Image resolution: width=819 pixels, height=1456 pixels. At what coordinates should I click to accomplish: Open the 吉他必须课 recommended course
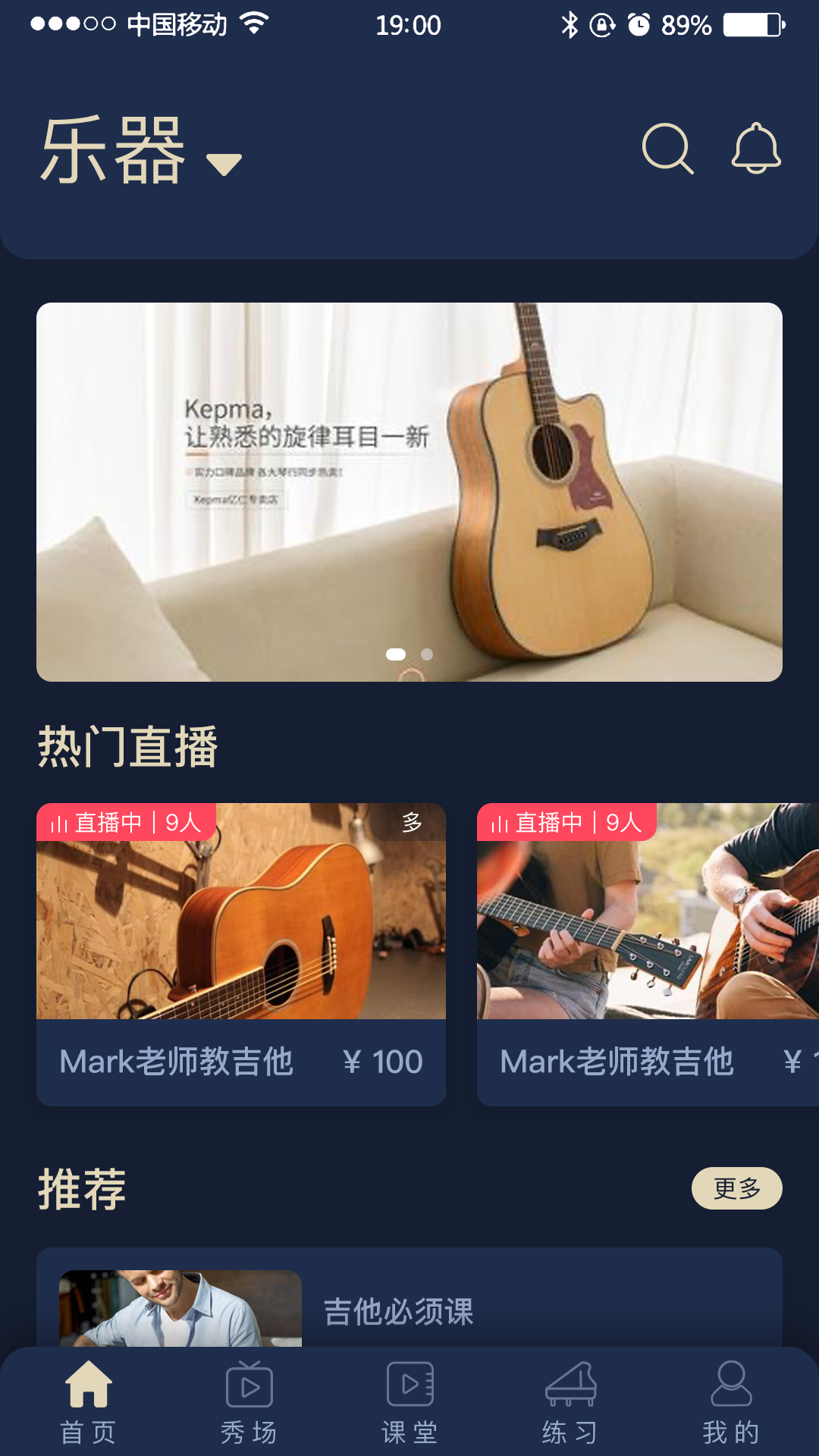point(399,1312)
